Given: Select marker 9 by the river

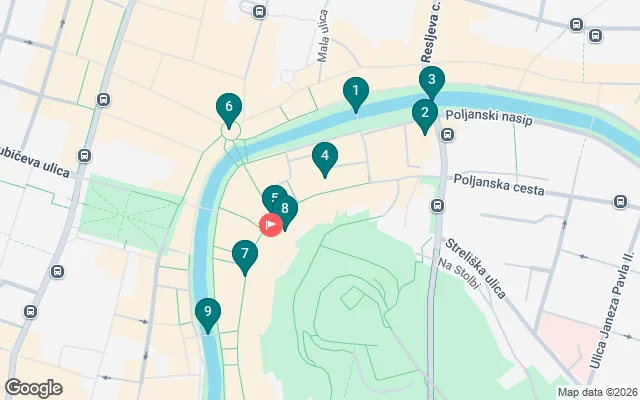Looking at the screenshot, I should click(x=207, y=313).
